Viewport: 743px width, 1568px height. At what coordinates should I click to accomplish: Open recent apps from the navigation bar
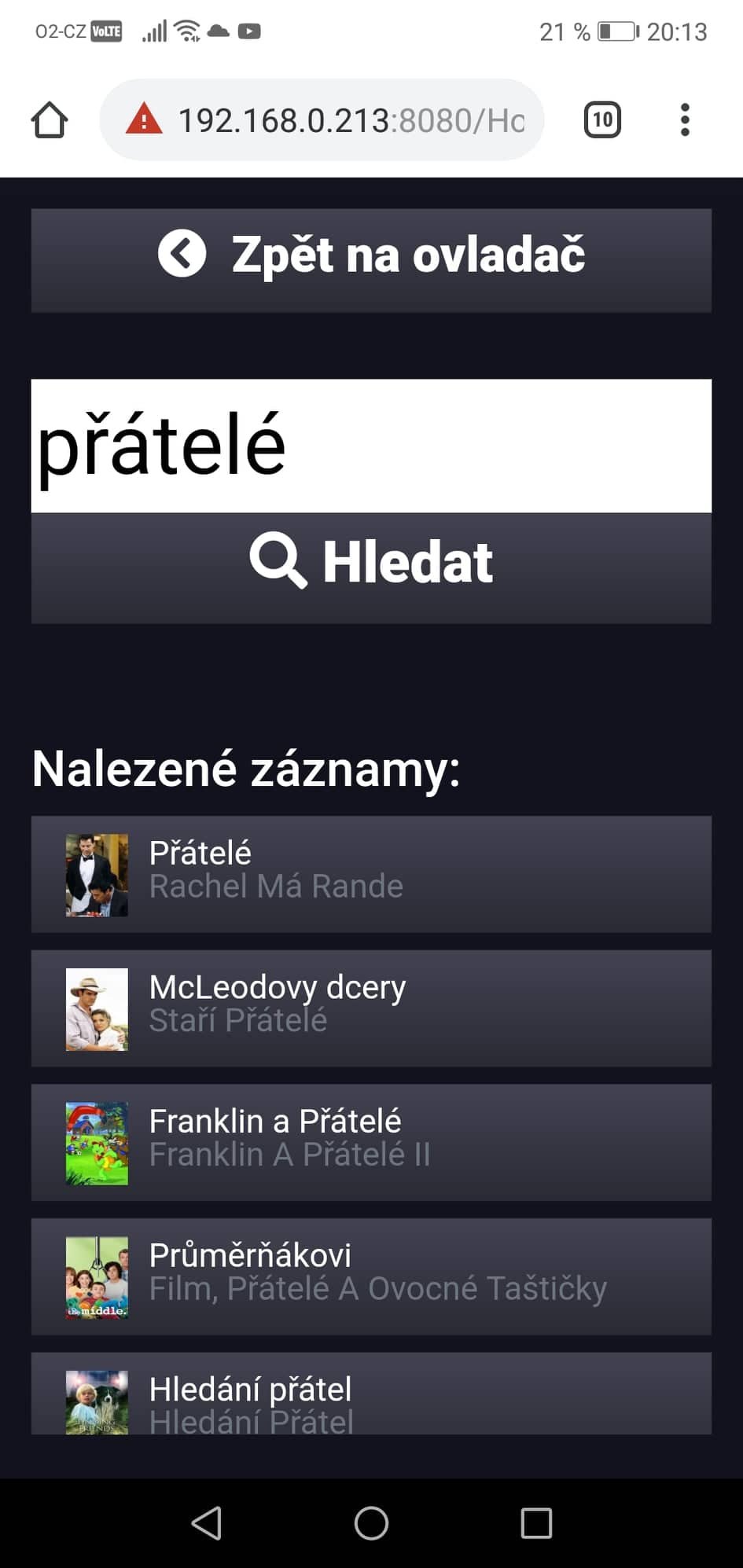click(536, 1522)
